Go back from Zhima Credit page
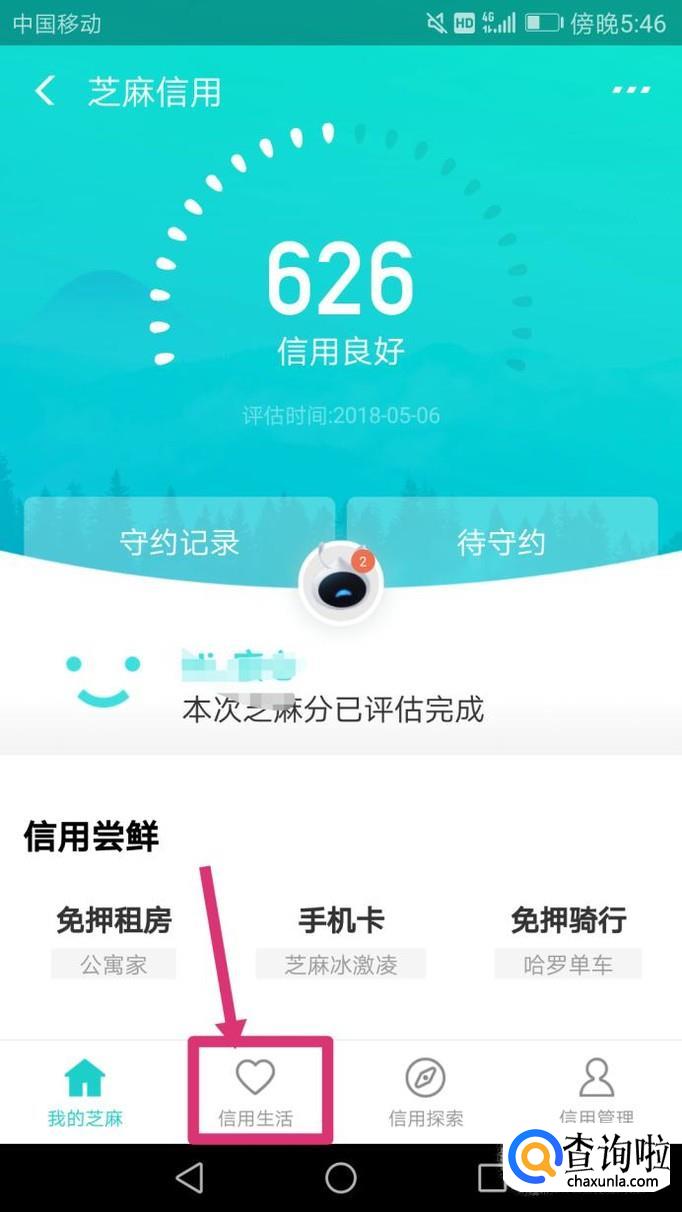The height and width of the screenshot is (1212, 682). coord(44,92)
